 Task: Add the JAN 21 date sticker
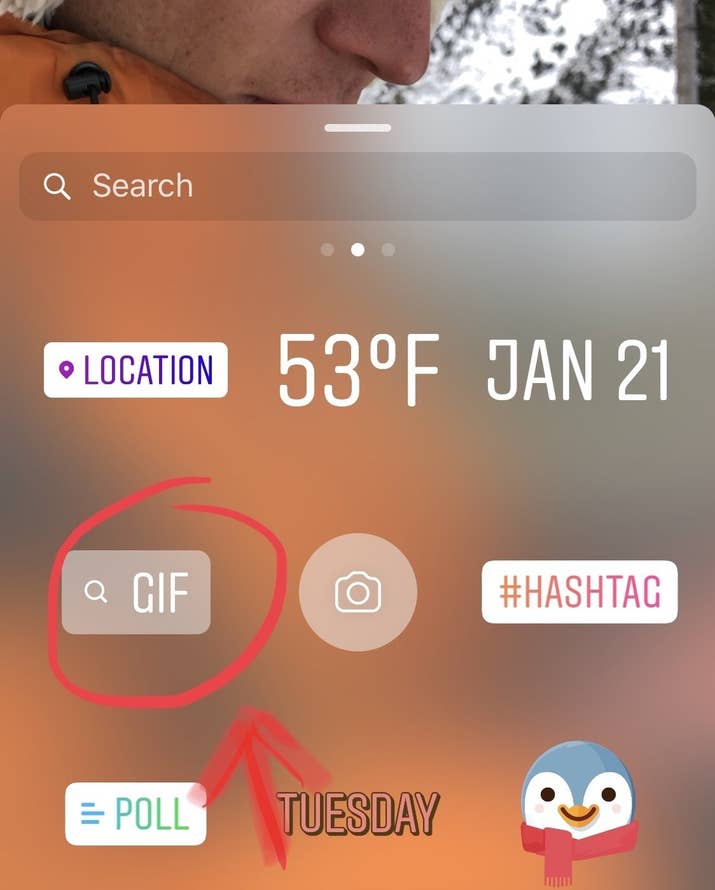tap(577, 370)
